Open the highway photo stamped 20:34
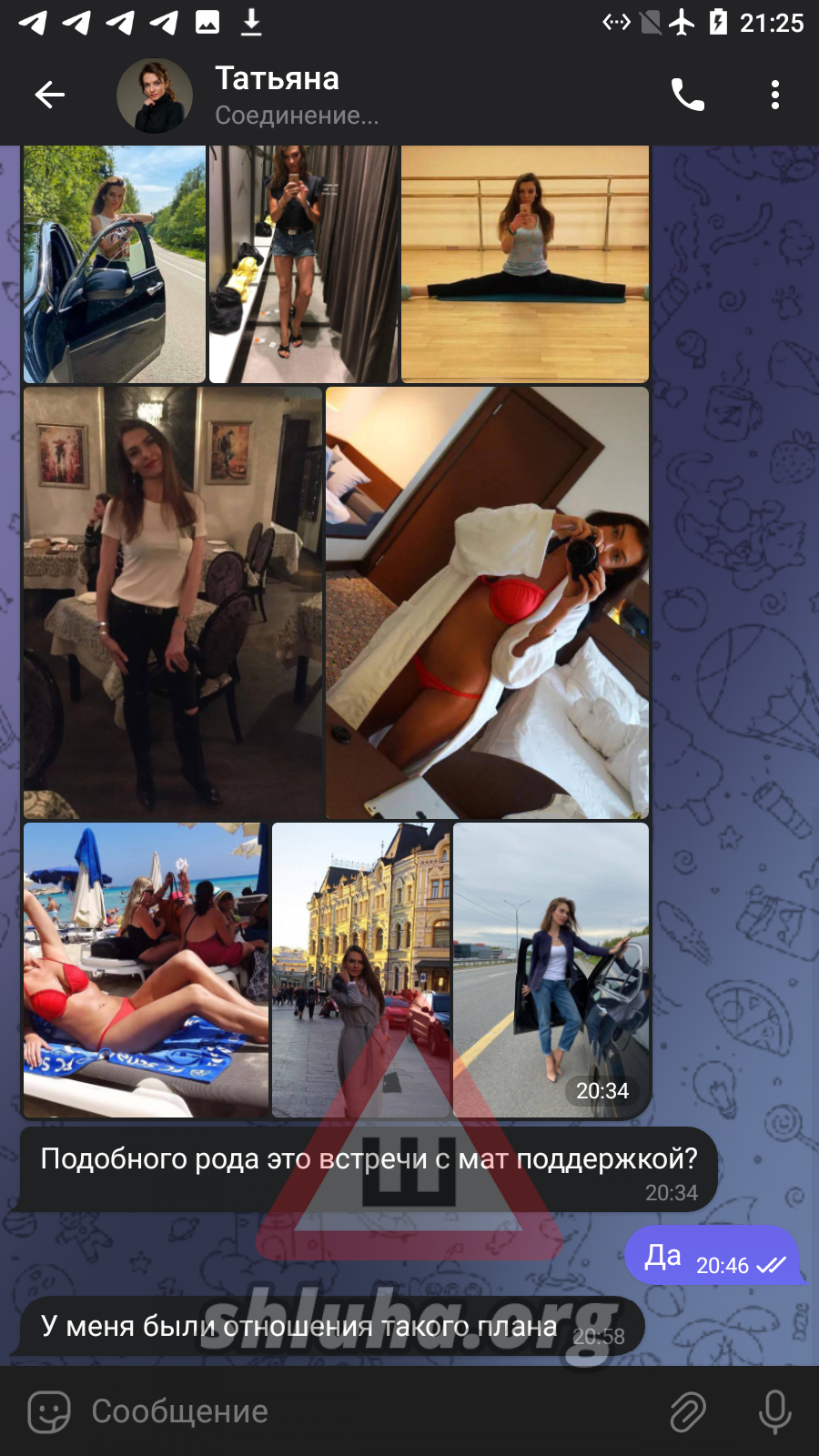819x1456 pixels. pyautogui.click(x=551, y=970)
